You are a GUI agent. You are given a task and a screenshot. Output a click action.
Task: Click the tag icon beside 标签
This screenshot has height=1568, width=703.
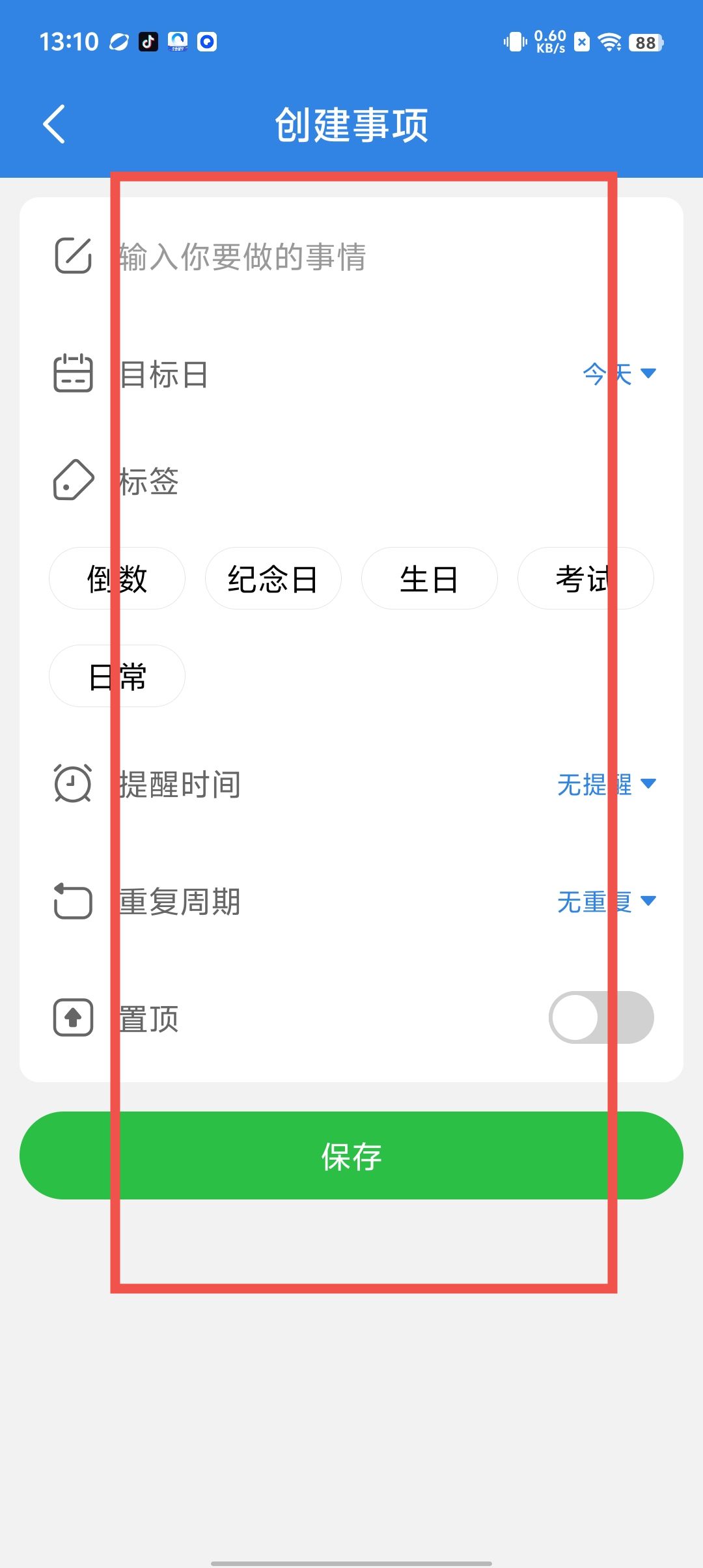(x=73, y=481)
